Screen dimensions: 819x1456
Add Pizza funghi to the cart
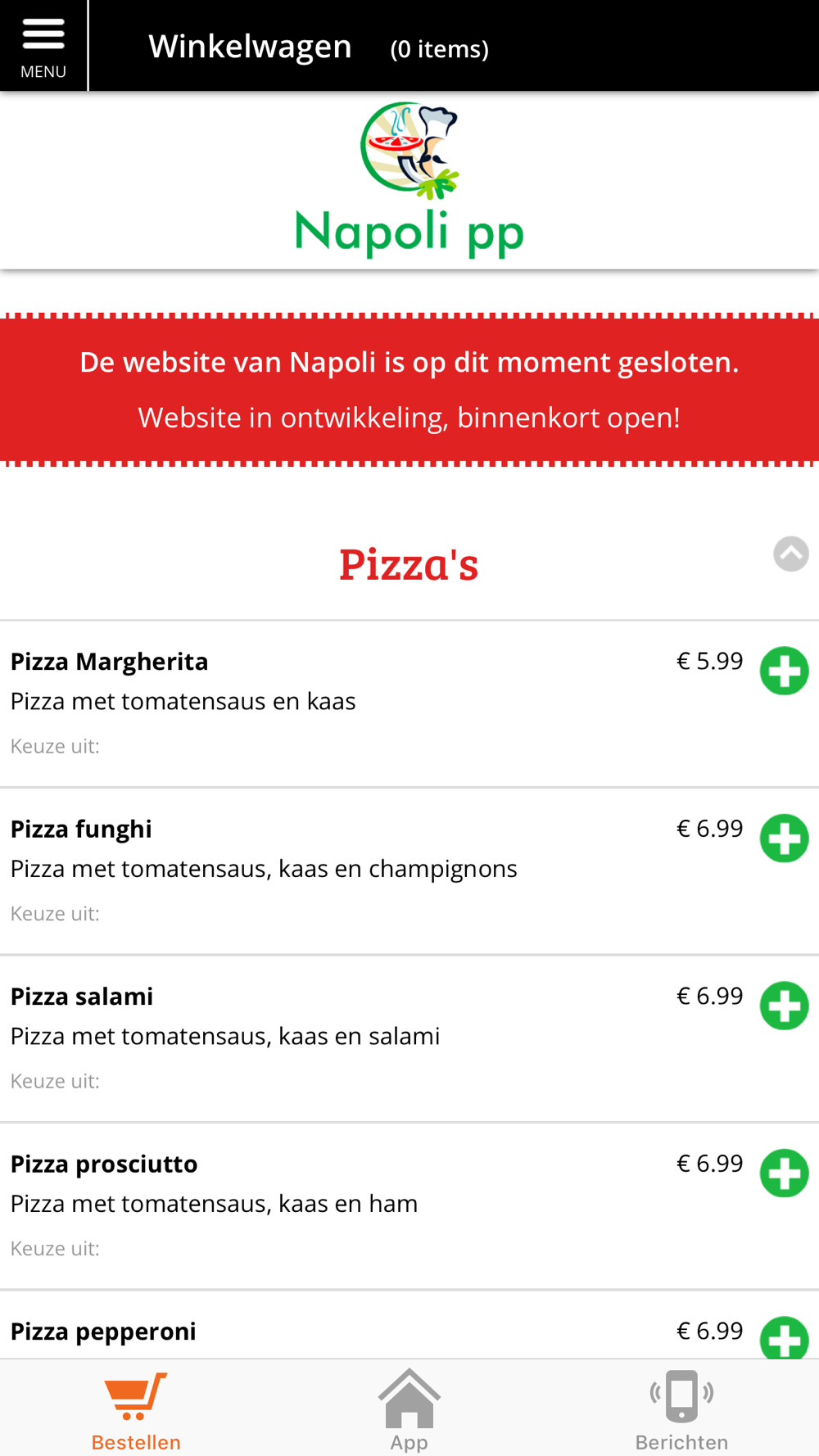pos(784,838)
